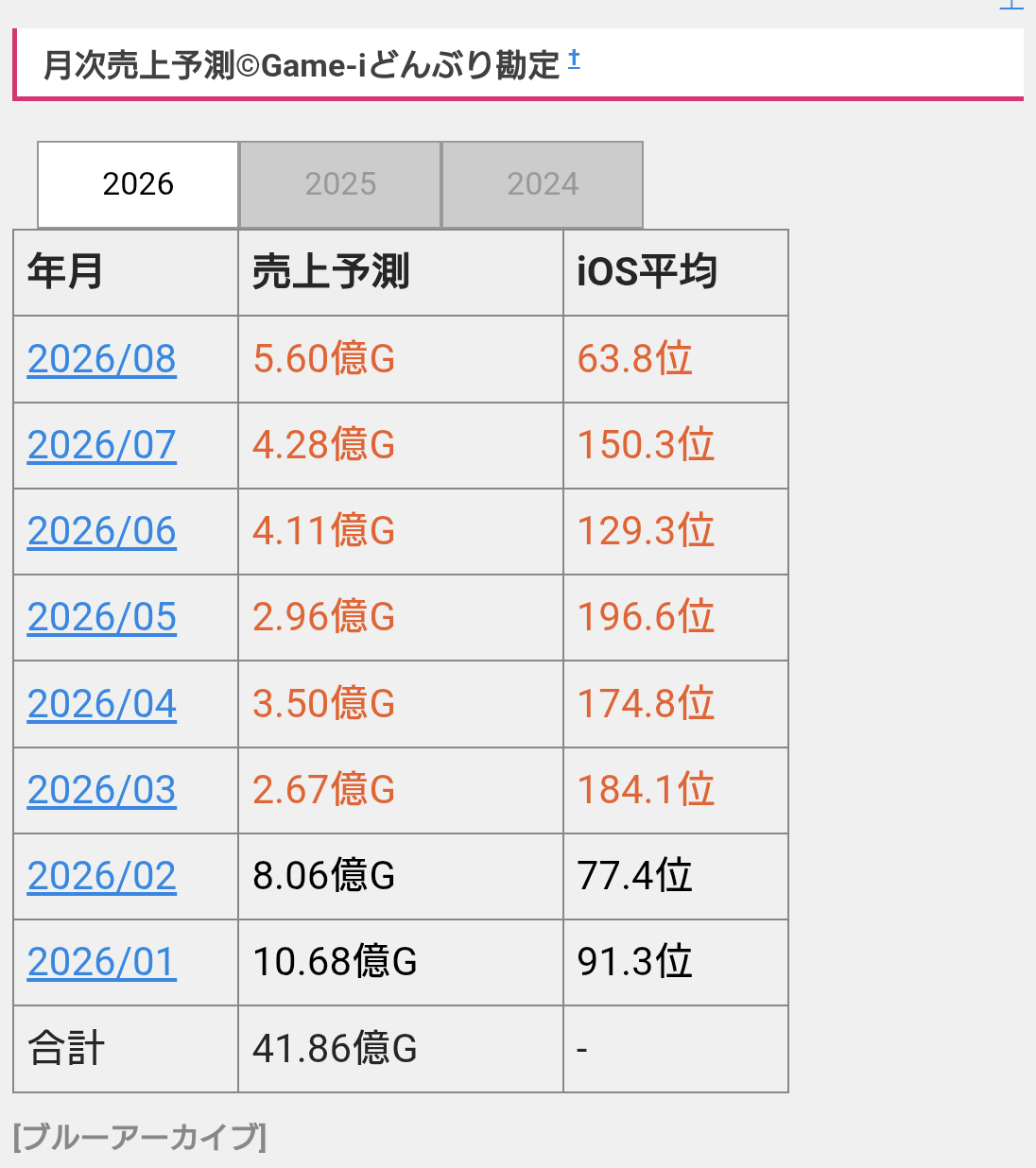Open the 2026/08 monthly link
Screen dimensions: 1036x1168
(x=102, y=359)
